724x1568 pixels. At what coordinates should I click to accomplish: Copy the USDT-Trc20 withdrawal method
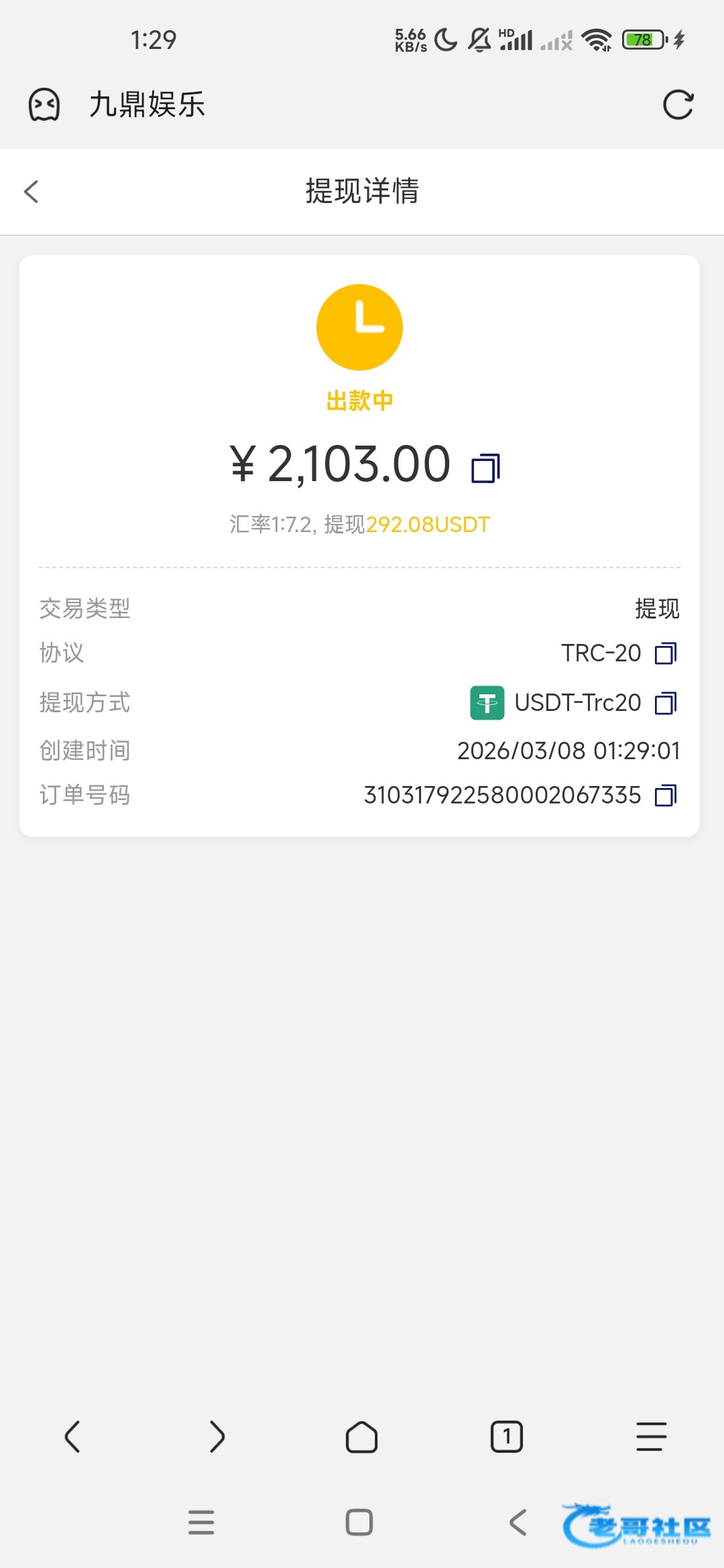pos(666,703)
